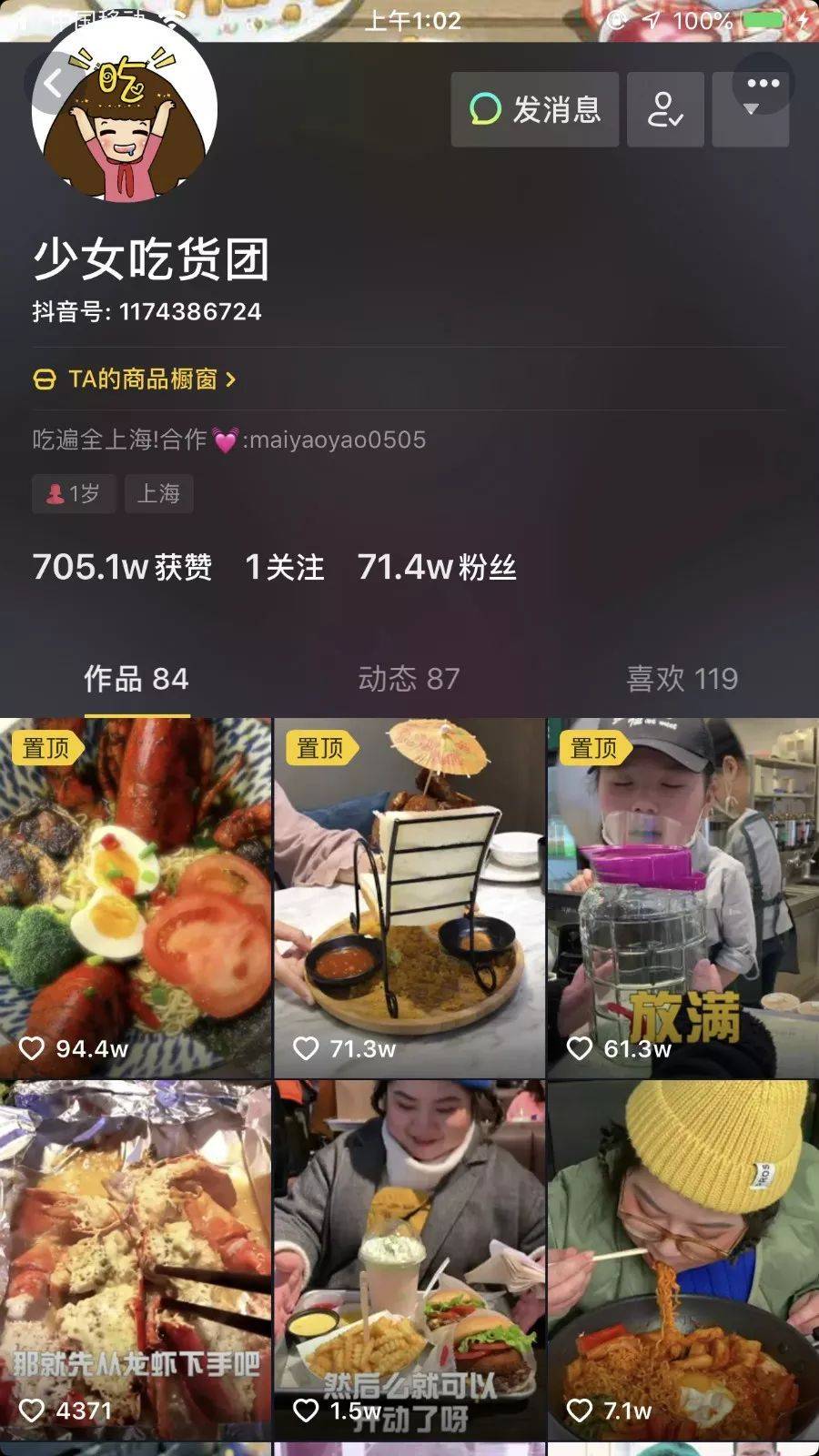Tap the following-status person icon button

coord(665,110)
